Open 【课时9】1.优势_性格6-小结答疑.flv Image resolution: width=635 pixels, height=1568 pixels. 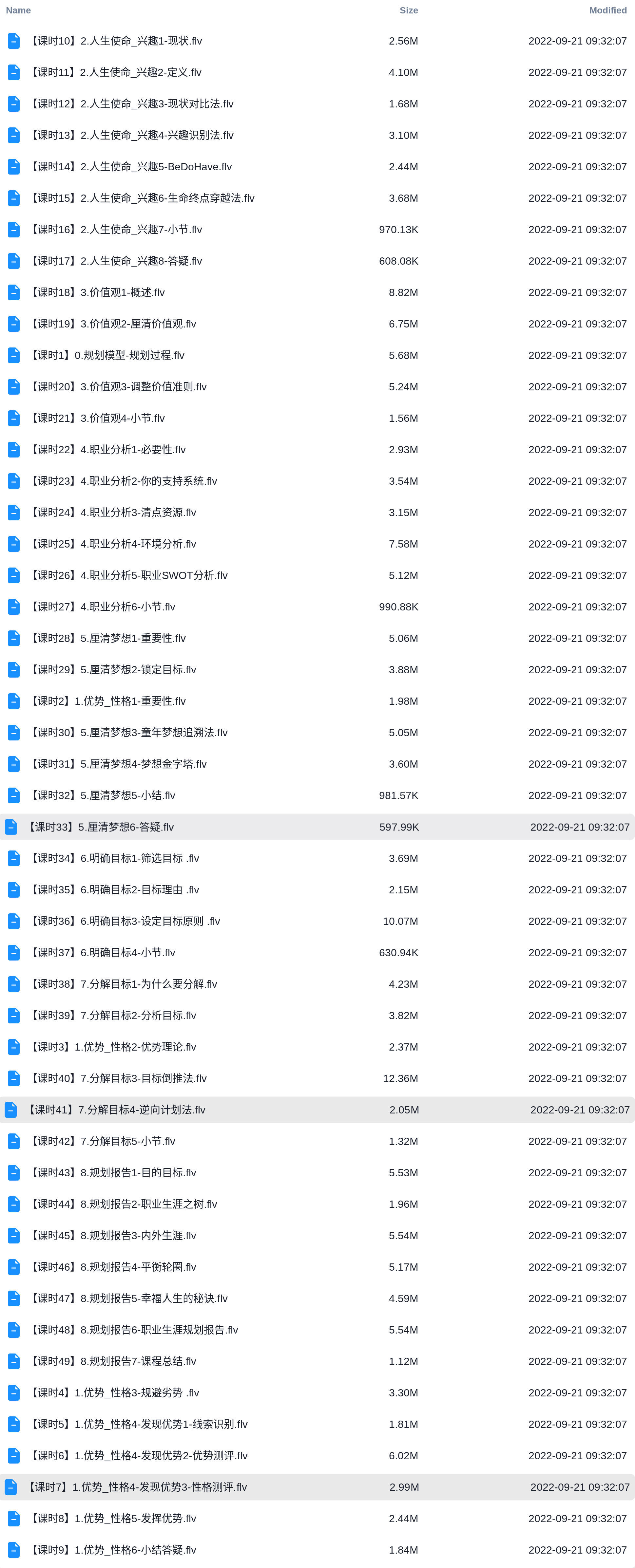click(113, 1550)
